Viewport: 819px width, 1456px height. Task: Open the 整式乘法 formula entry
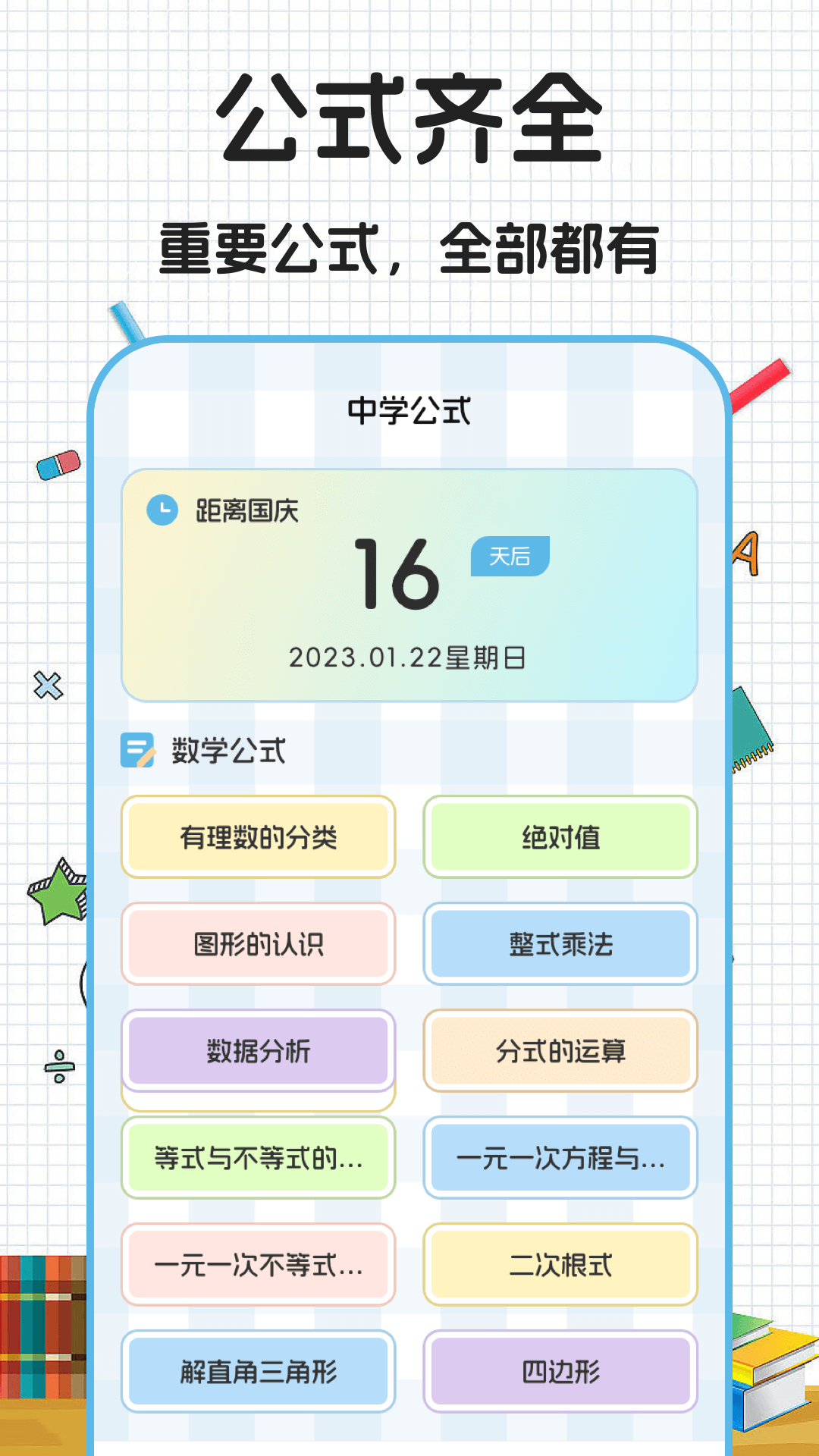click(x=560, y=945)
